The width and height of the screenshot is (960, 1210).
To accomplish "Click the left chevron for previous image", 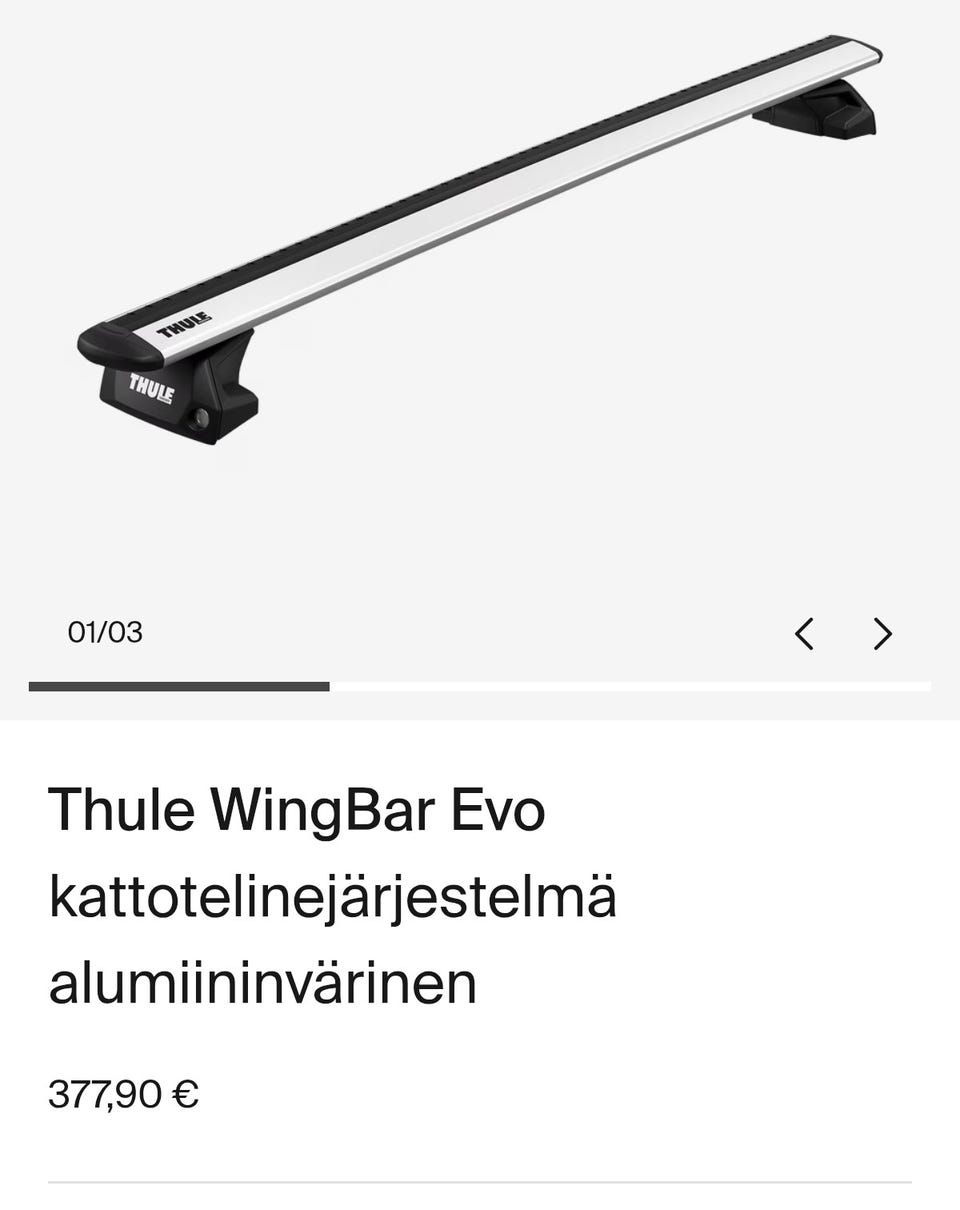I will [x=805, y=633].
